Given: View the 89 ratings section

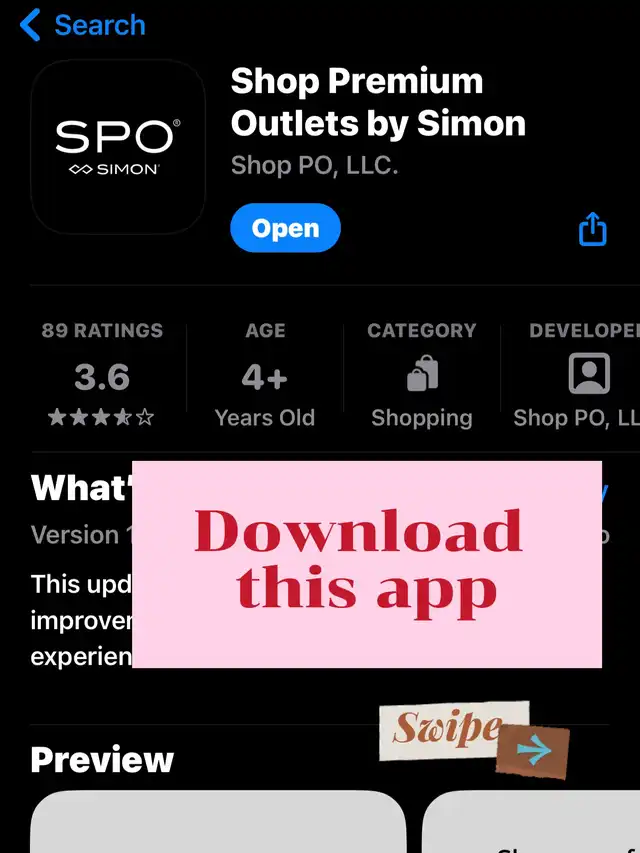Looking at the screenshot, I should click(x=102, y=375).
